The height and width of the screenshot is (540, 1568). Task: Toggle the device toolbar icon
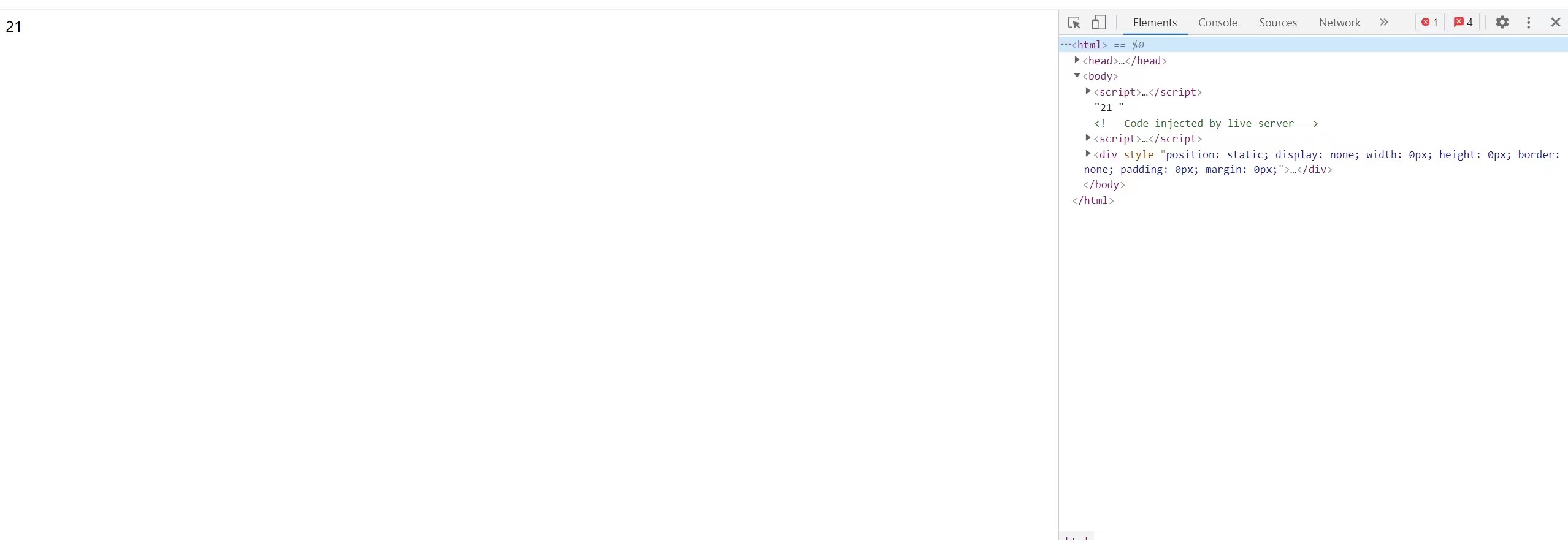click(x=1099, y=23)
